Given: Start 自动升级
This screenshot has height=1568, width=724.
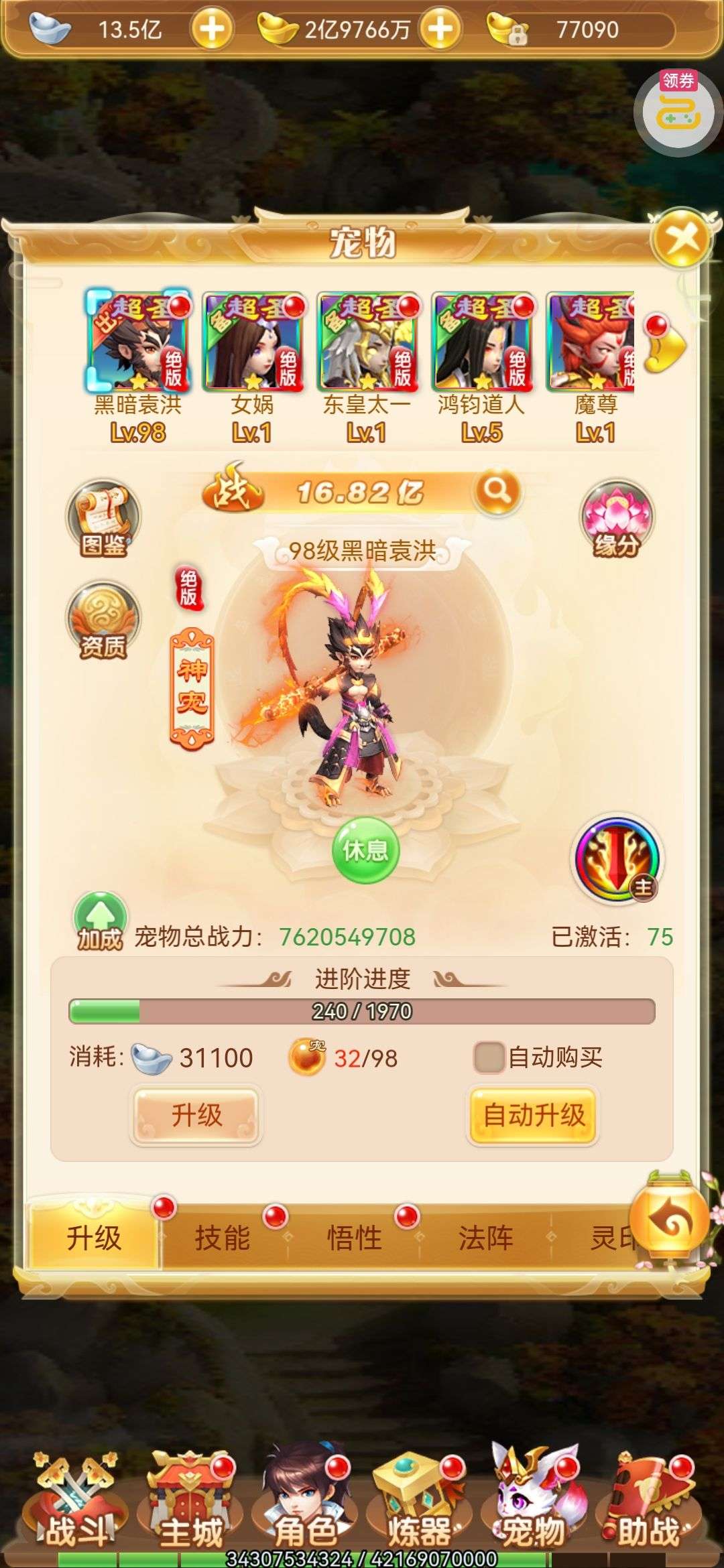Looking at the screenshot, I should tap(534, 1116).
